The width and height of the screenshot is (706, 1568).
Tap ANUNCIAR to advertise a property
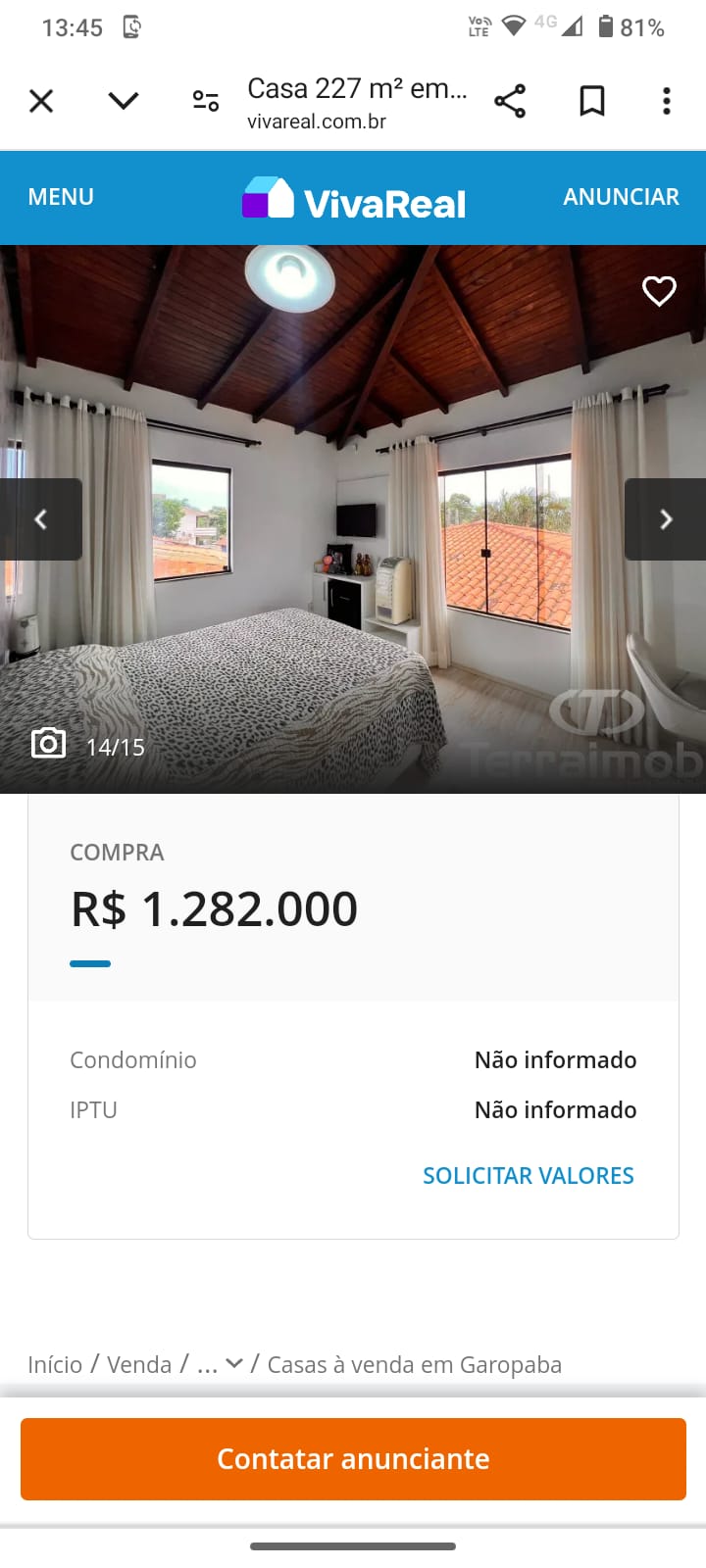tap(621, 197)
